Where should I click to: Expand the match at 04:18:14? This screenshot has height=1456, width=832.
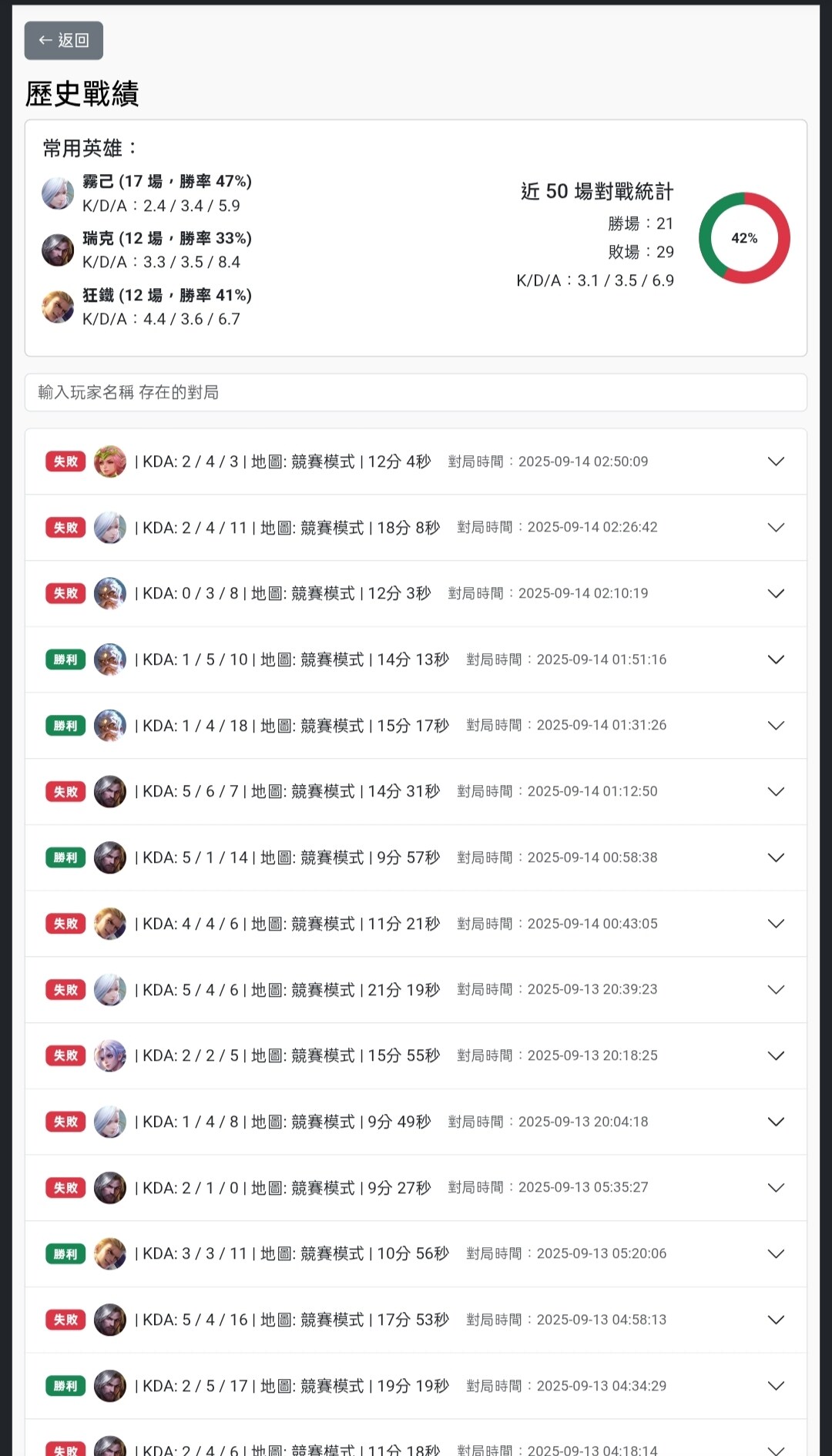[x=776, y=1447]
